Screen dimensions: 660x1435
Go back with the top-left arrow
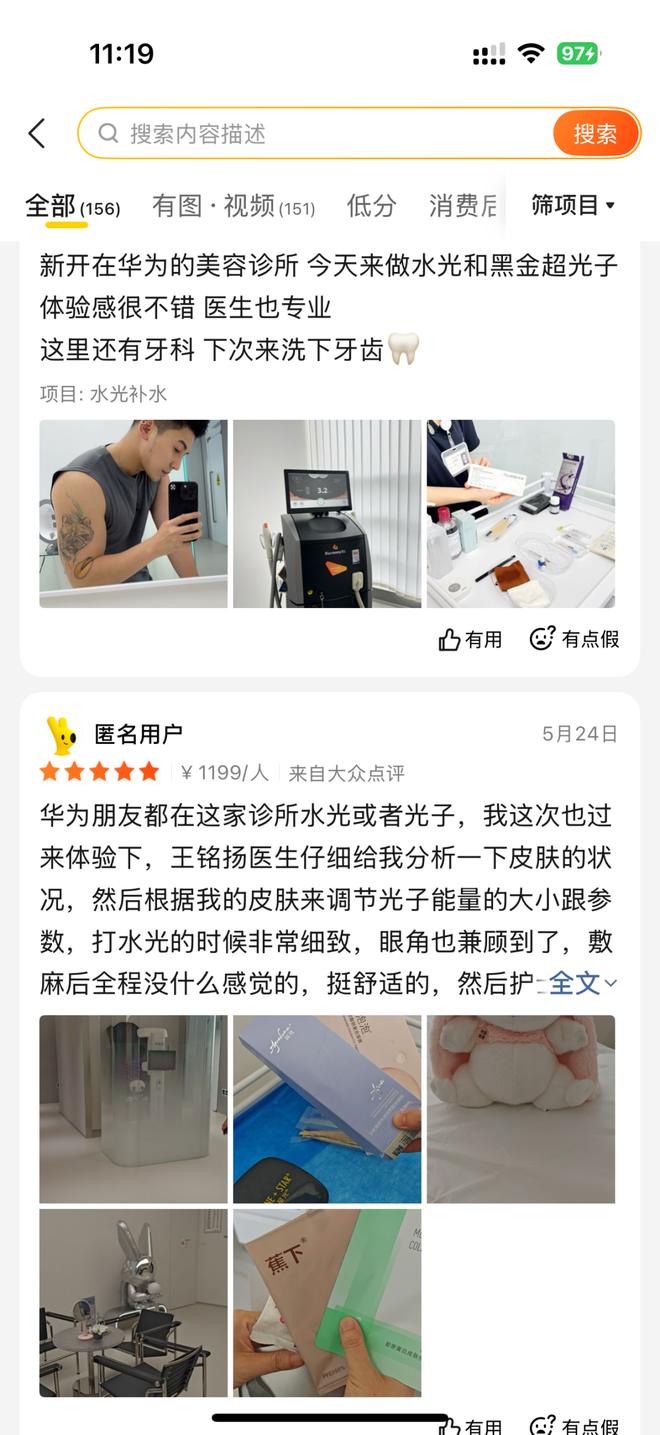37,133
